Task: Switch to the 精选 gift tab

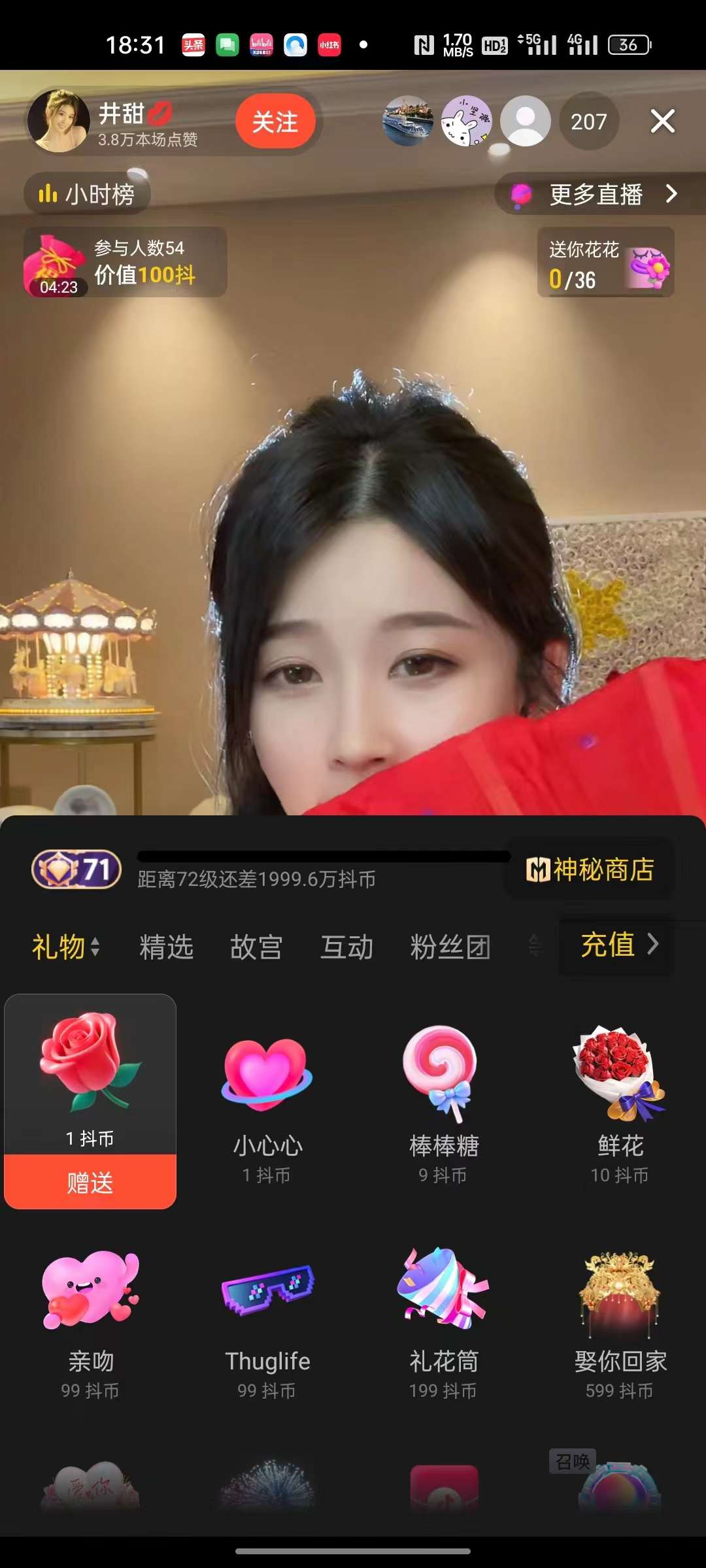Action: (x=166, y=947)
